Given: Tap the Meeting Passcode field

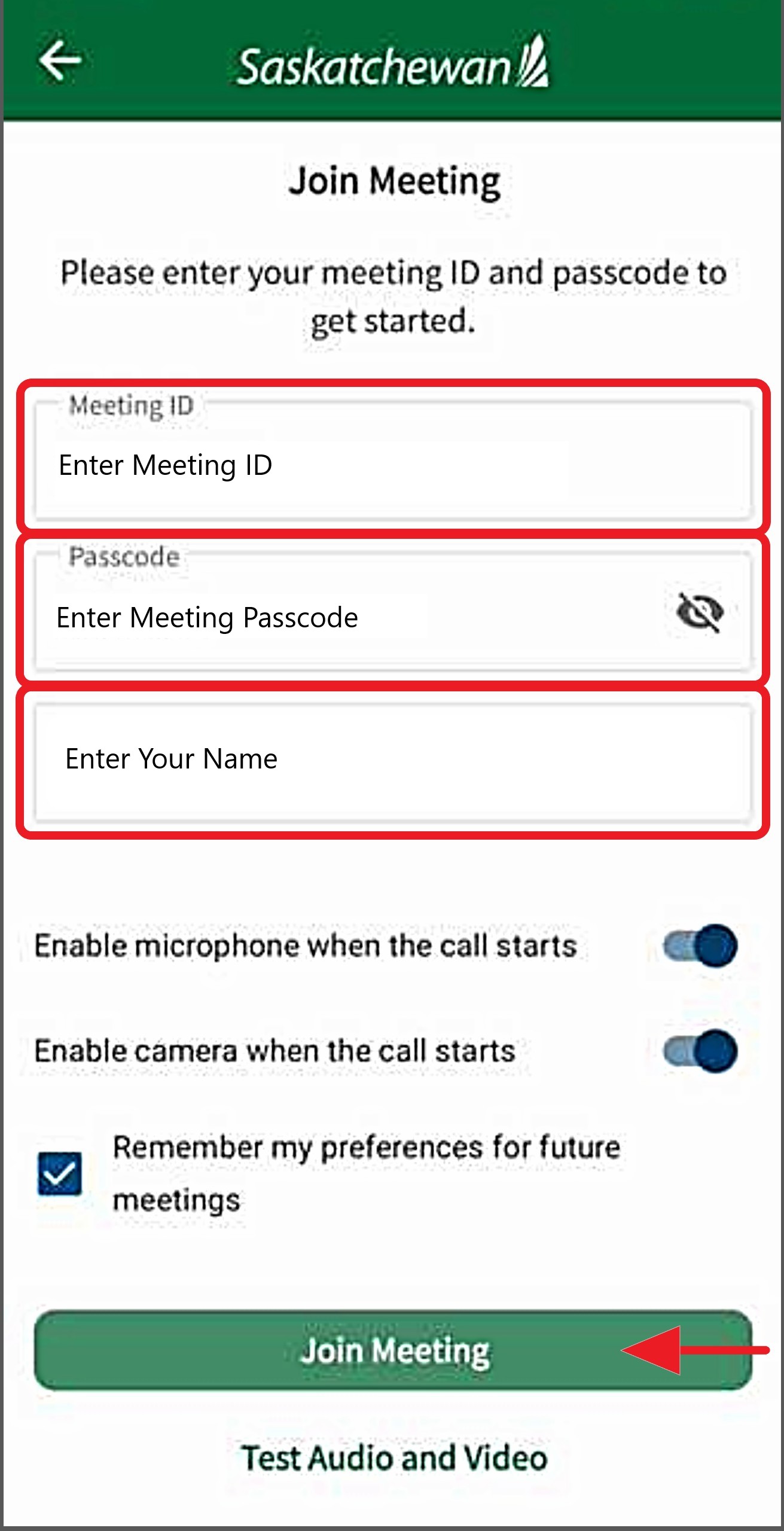Looking at the screenshot, I should (347, 617).
